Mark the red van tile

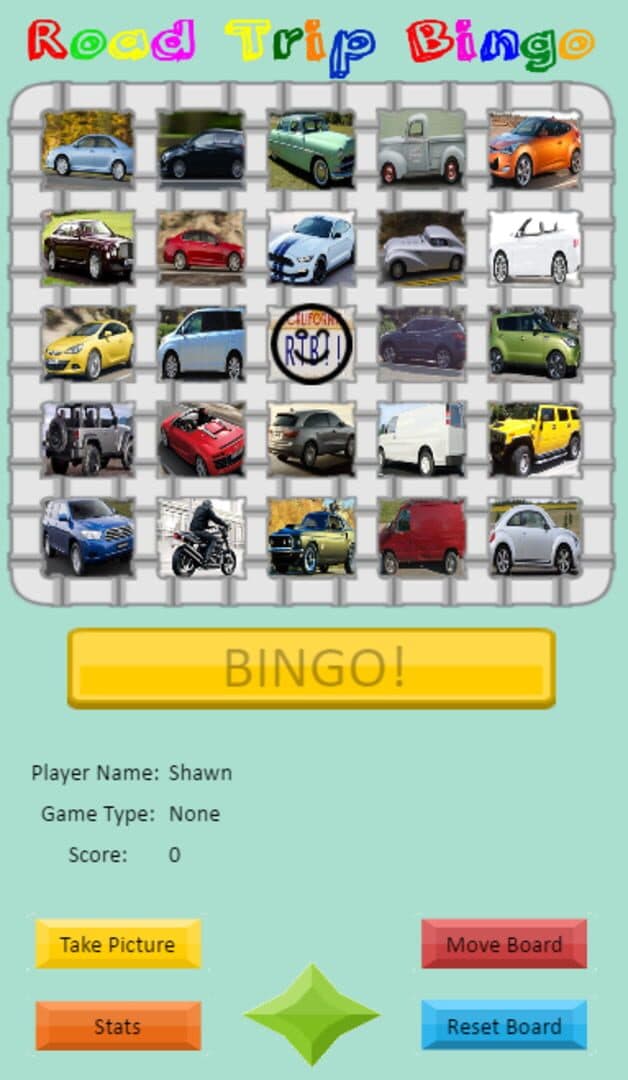tap(421, 537)
